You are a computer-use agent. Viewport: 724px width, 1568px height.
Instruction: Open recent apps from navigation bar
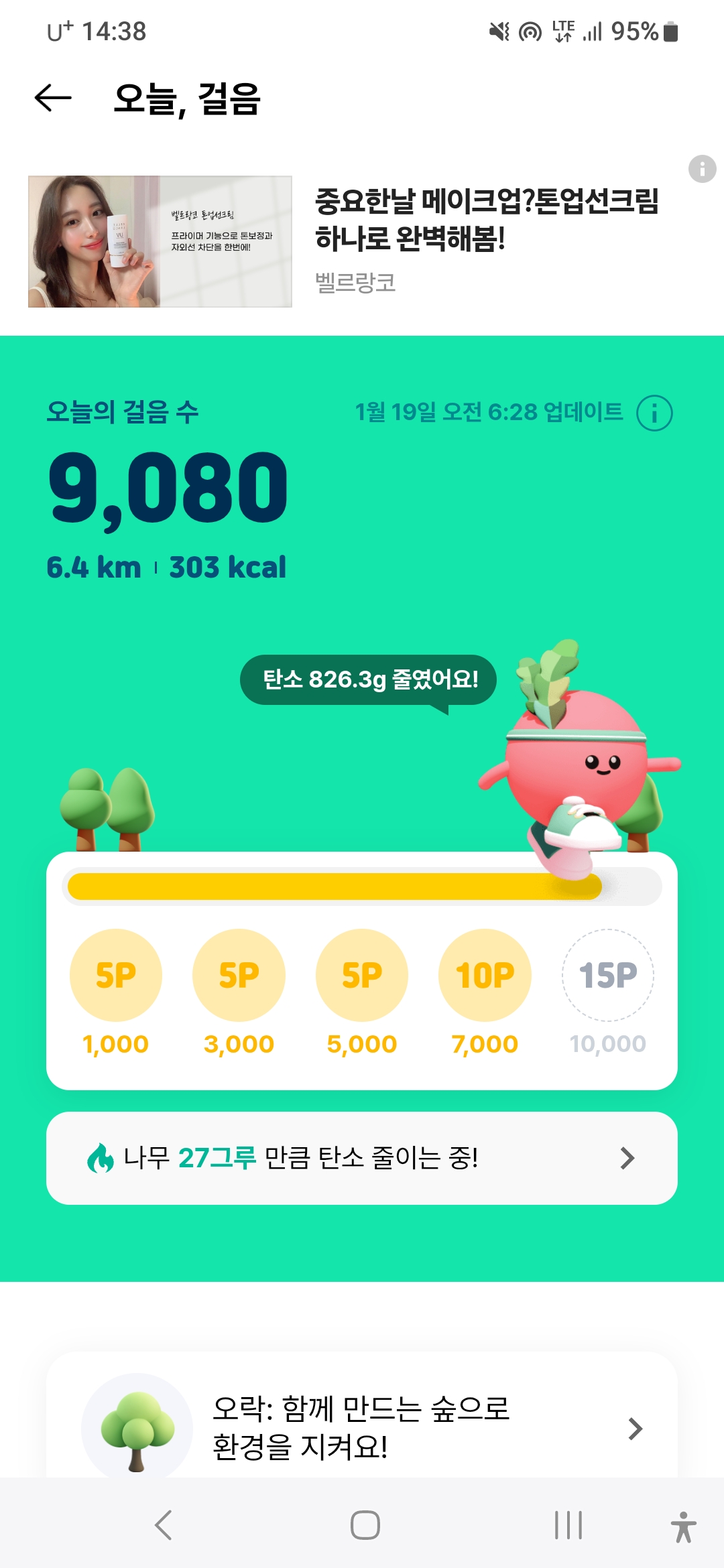click(568, 1525)
